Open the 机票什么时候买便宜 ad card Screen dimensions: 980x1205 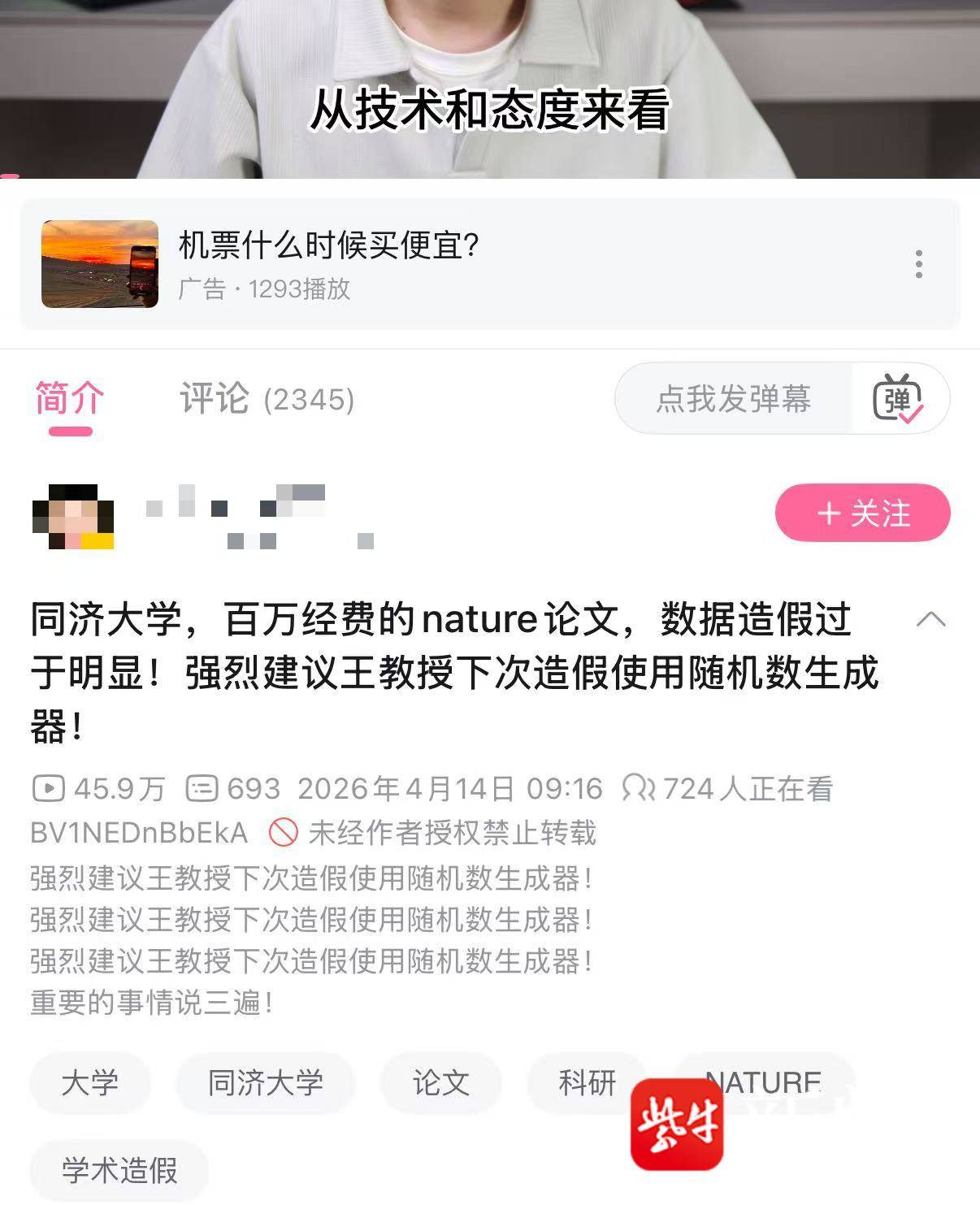pos(406,264)
